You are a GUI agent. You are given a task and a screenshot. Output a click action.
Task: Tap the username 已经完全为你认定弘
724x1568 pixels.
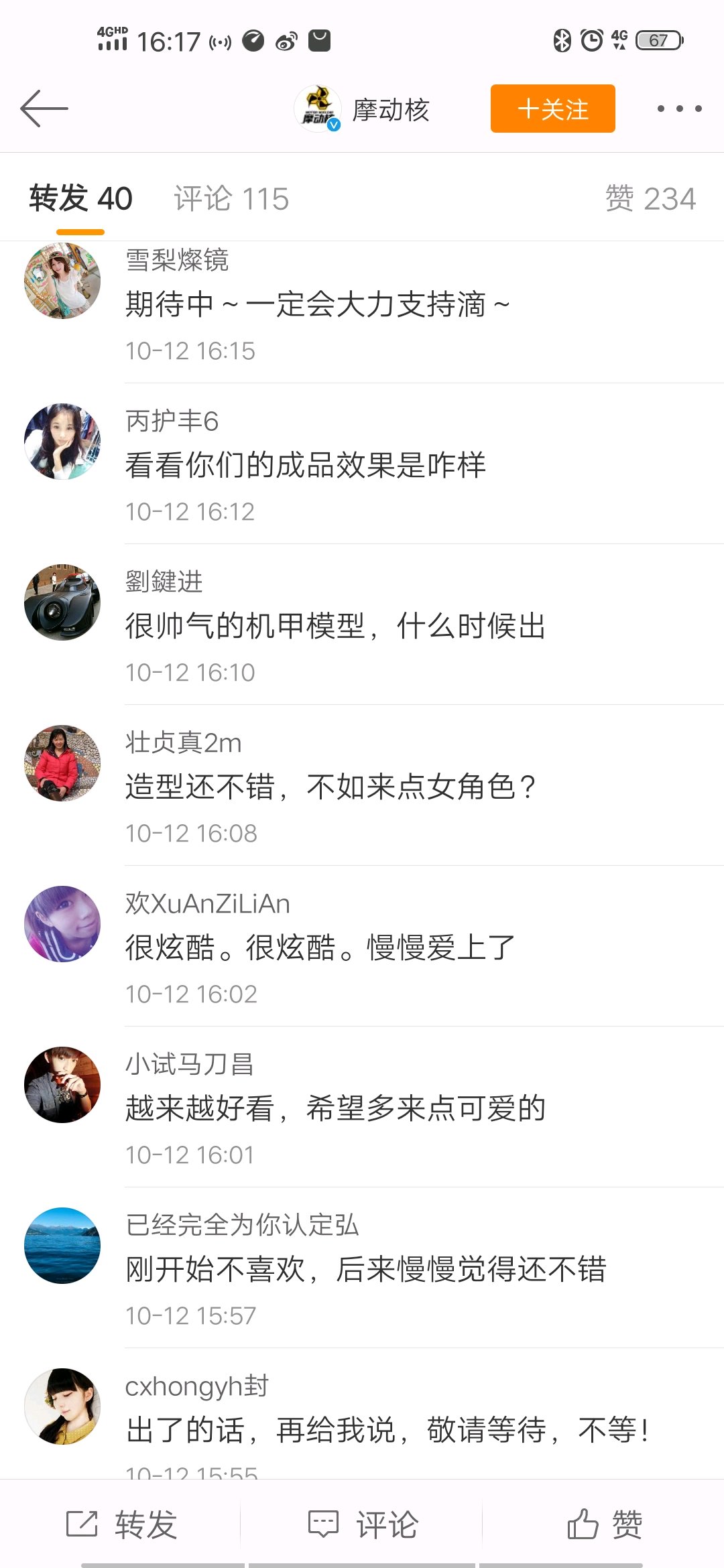pos(242,1226)
